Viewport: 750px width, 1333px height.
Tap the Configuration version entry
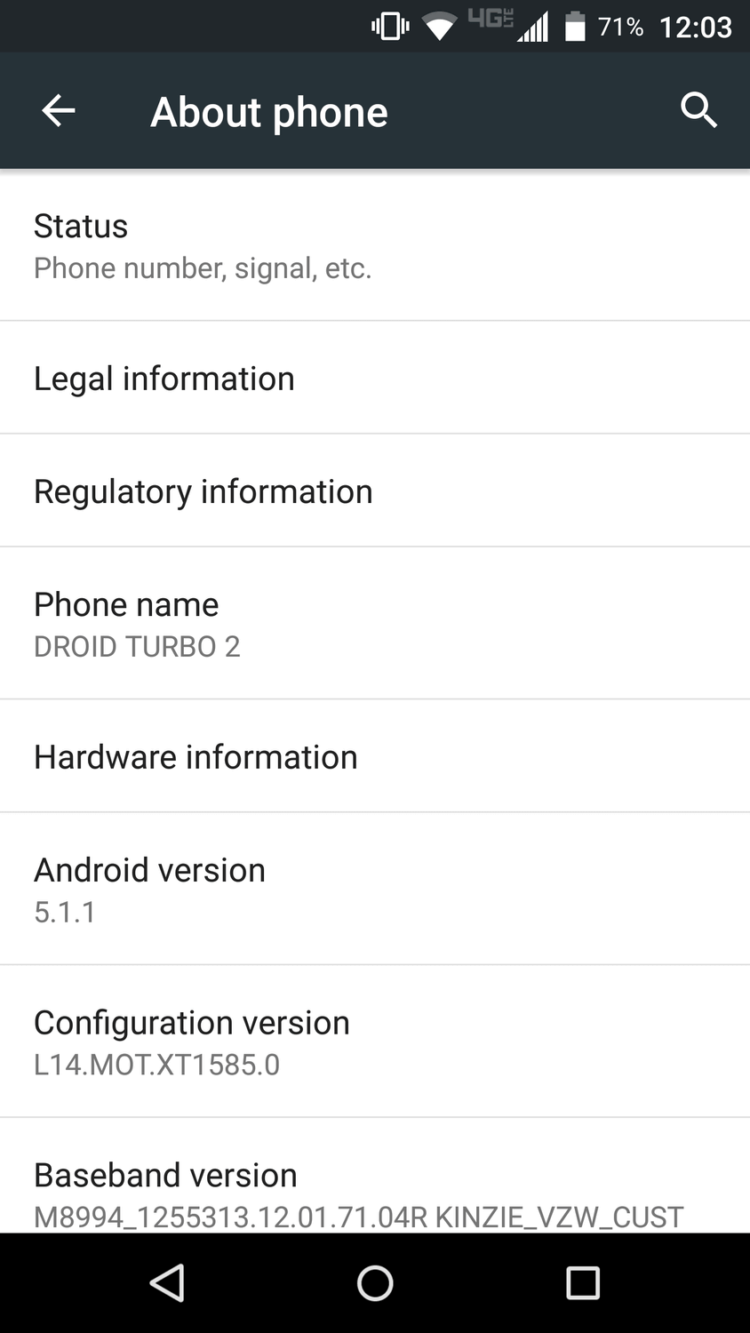click(375, 1040)
